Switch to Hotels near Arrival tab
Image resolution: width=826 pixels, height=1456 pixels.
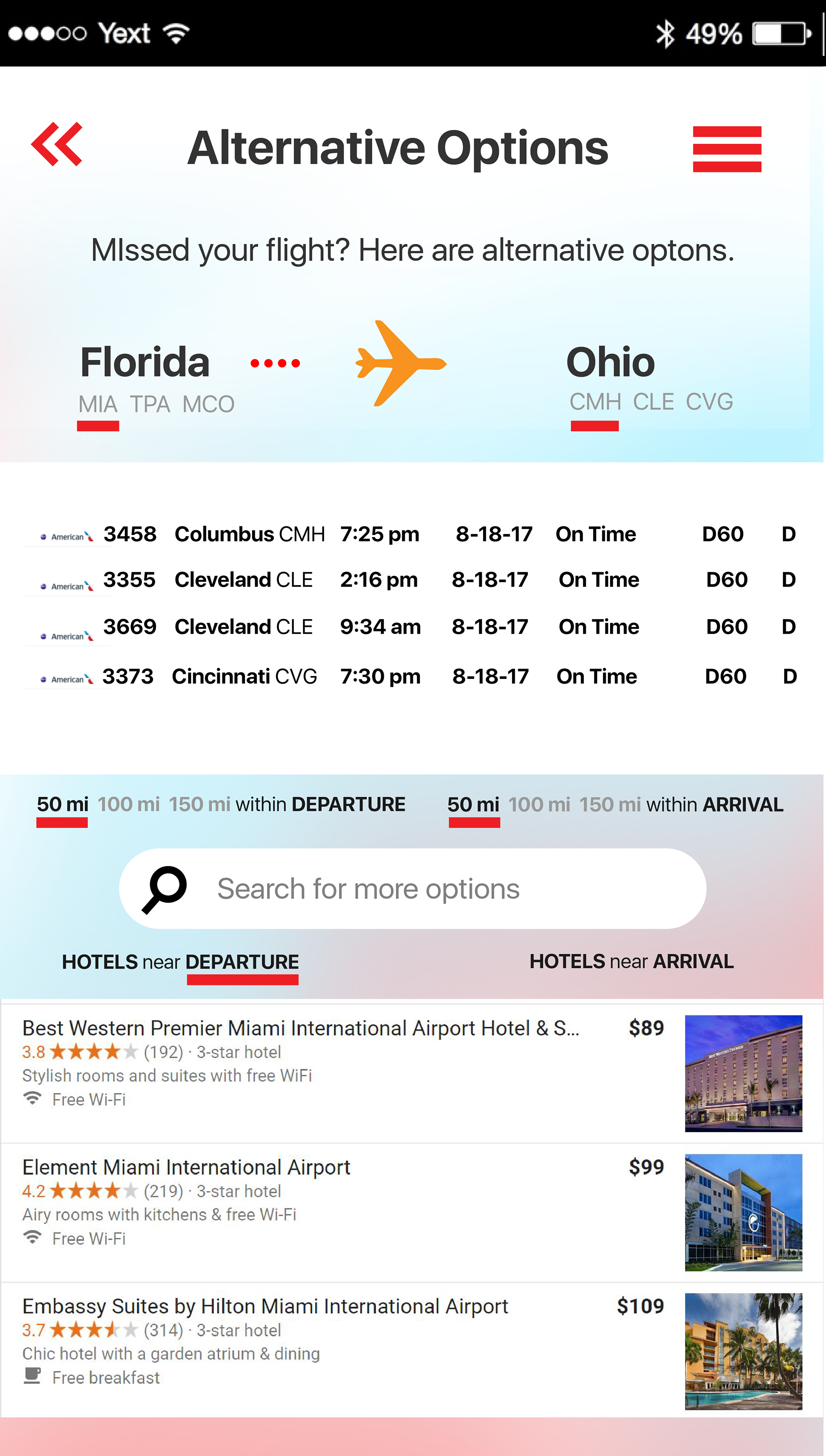(632, 961)
